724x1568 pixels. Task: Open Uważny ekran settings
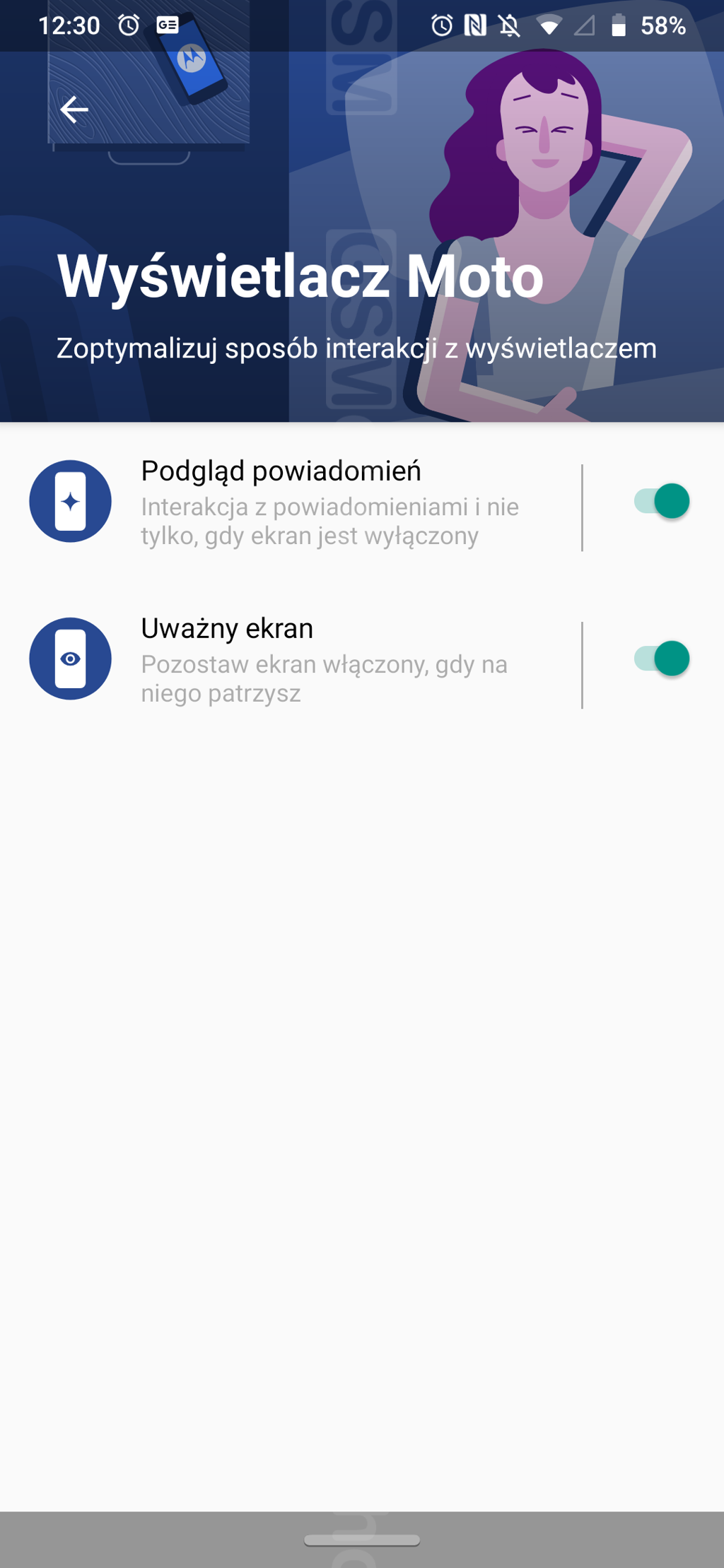tap(304, 659)
